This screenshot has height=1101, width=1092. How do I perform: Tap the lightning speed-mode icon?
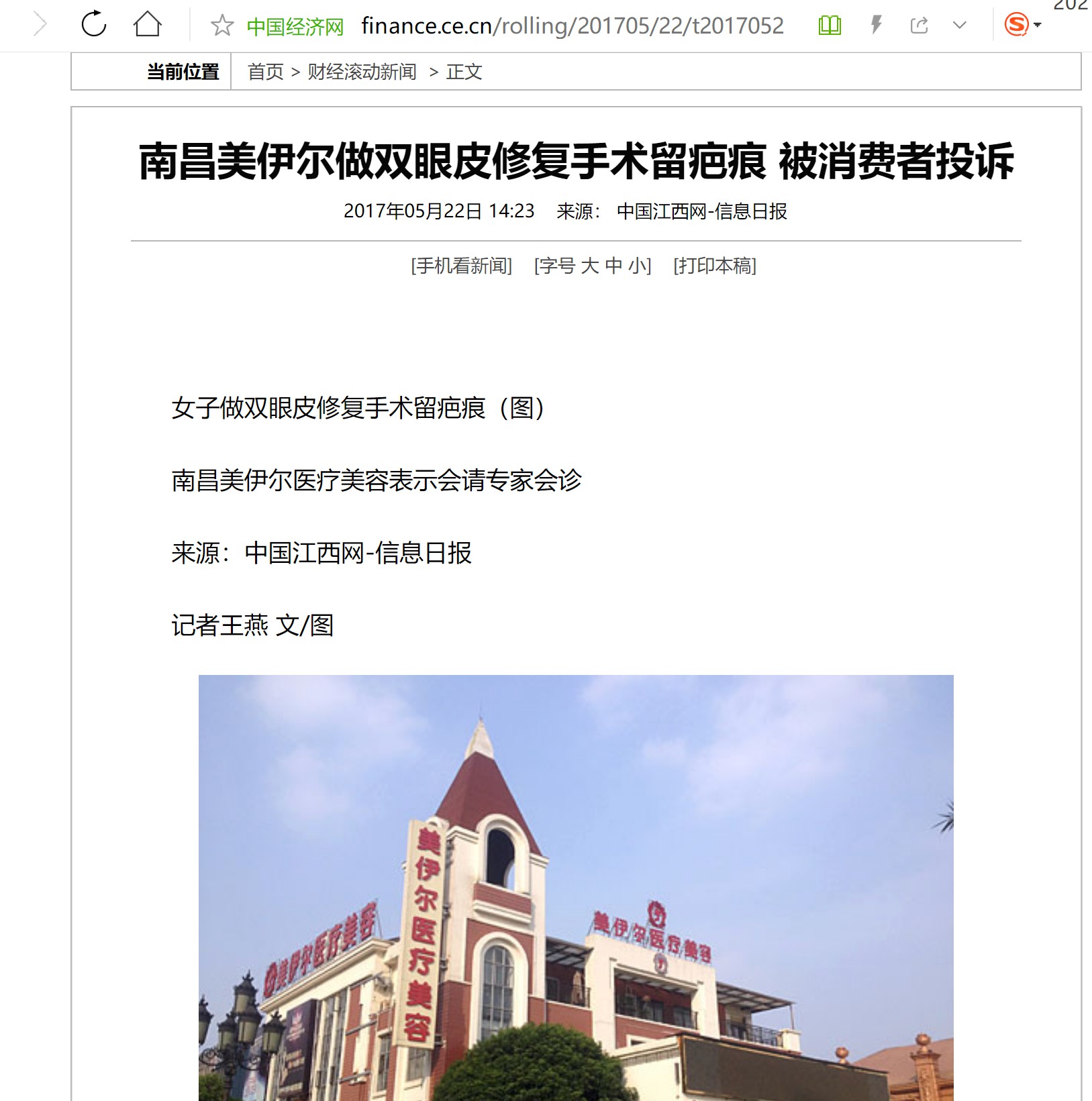pyautogui.click(x=876, y=25)
